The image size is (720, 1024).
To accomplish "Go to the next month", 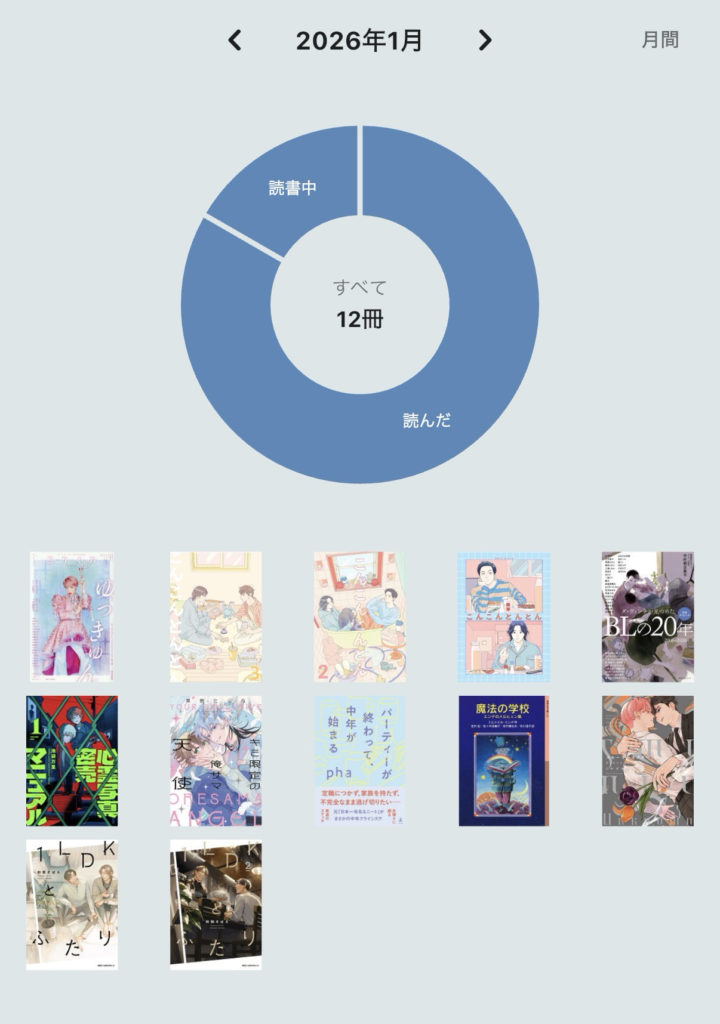I will 485,40.
